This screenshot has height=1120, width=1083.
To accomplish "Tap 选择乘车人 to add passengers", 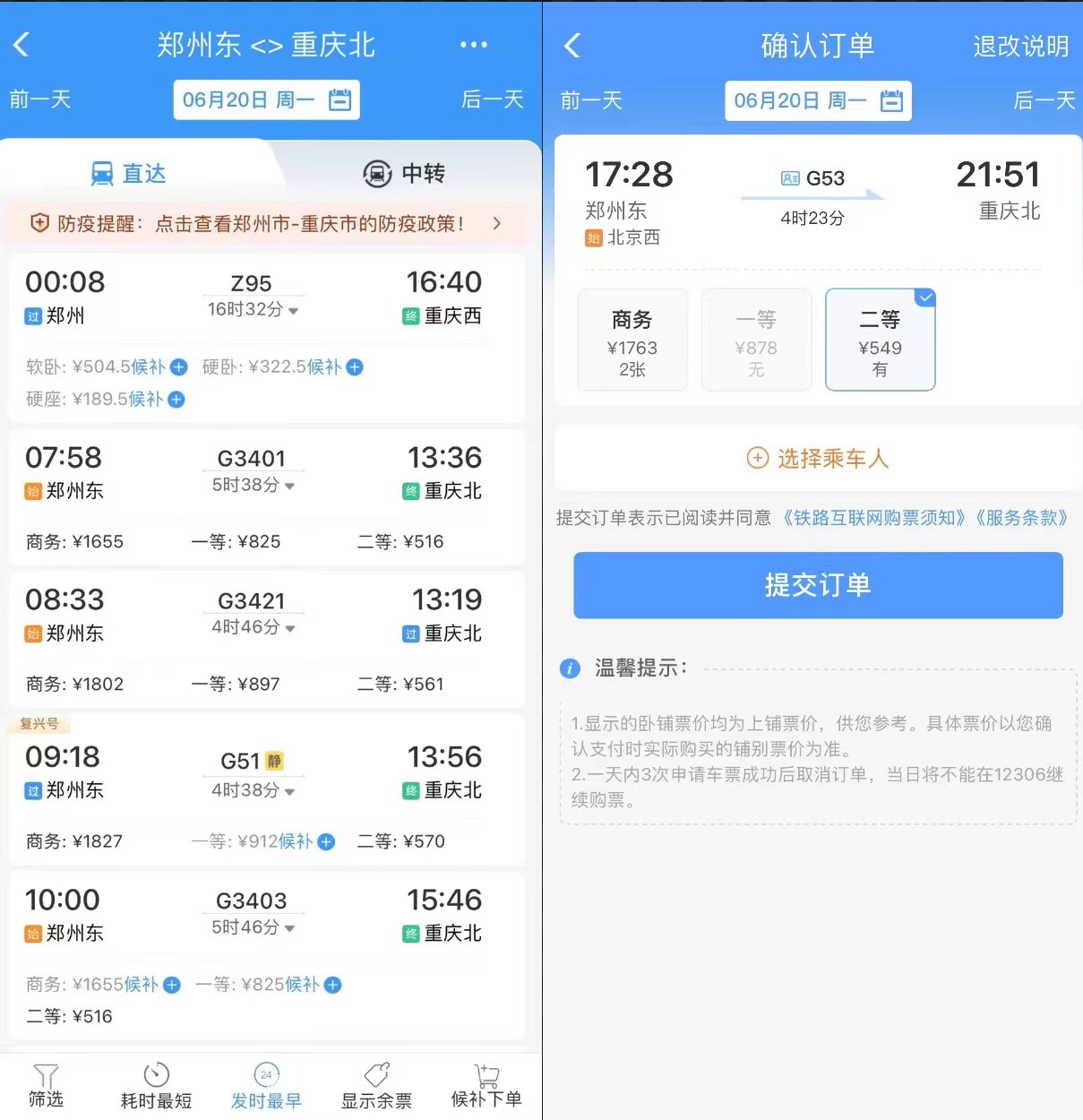I will [x=817, y=459].
